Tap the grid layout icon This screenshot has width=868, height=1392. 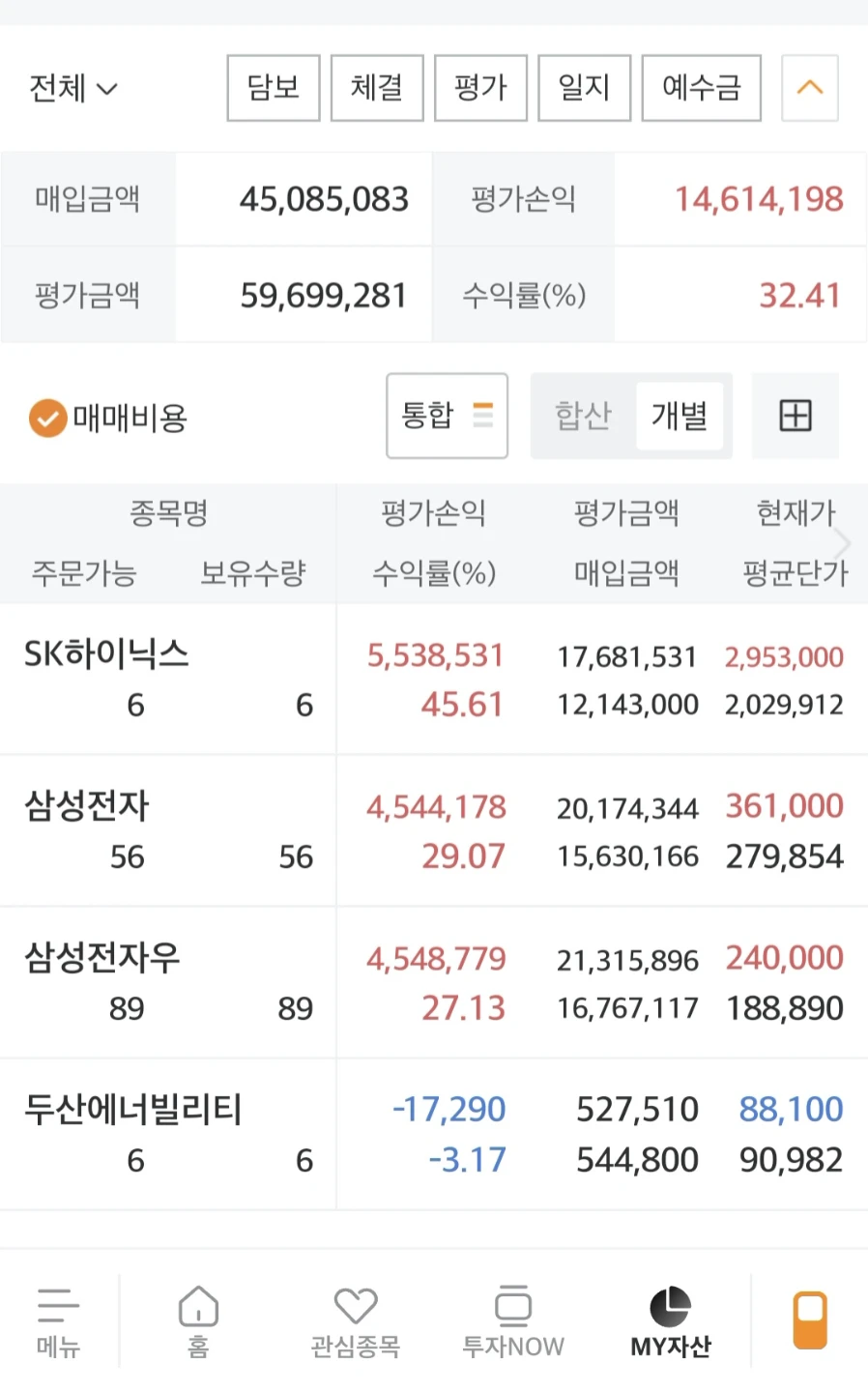[x=796, y=416]
